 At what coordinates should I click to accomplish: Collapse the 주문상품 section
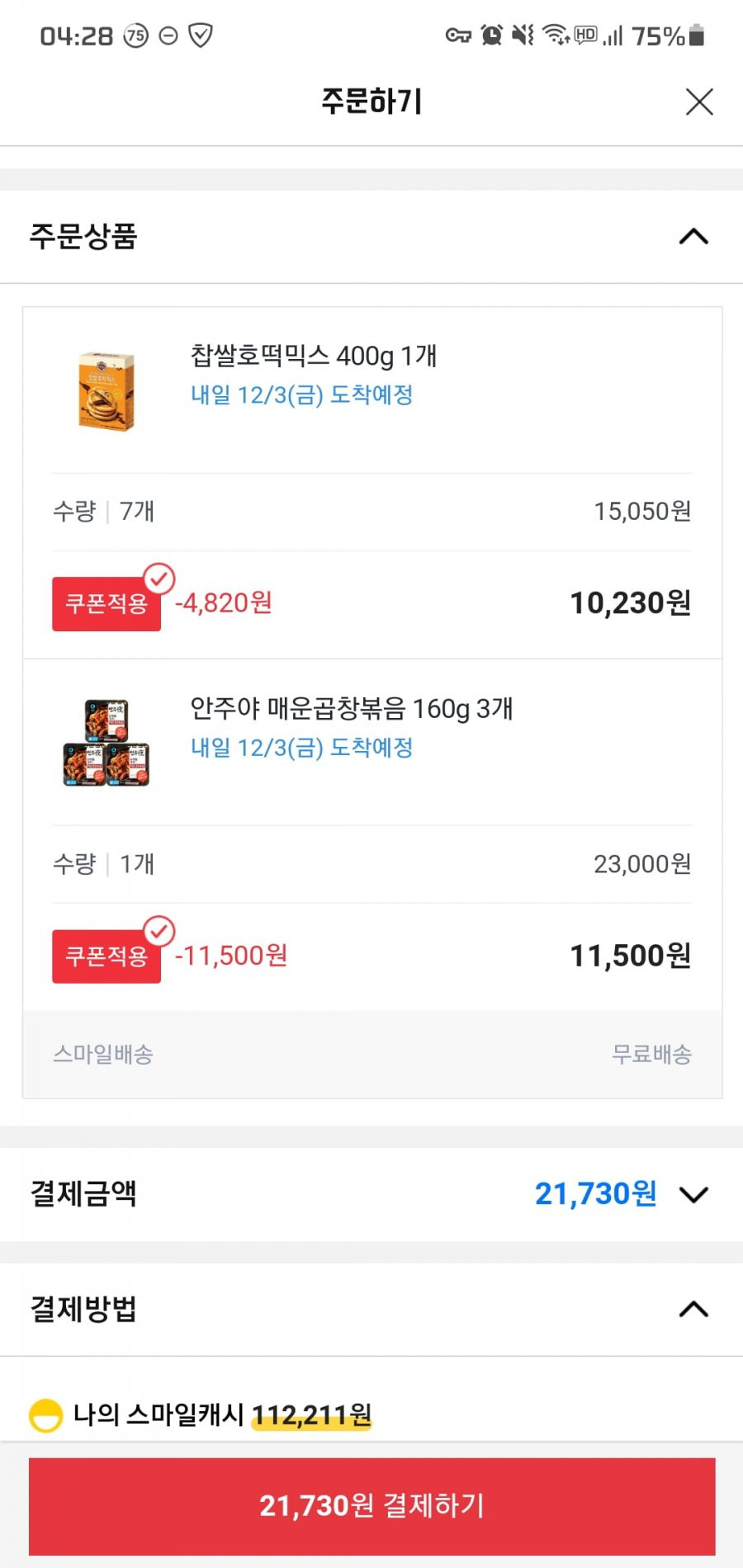click(x=693, y=237)
